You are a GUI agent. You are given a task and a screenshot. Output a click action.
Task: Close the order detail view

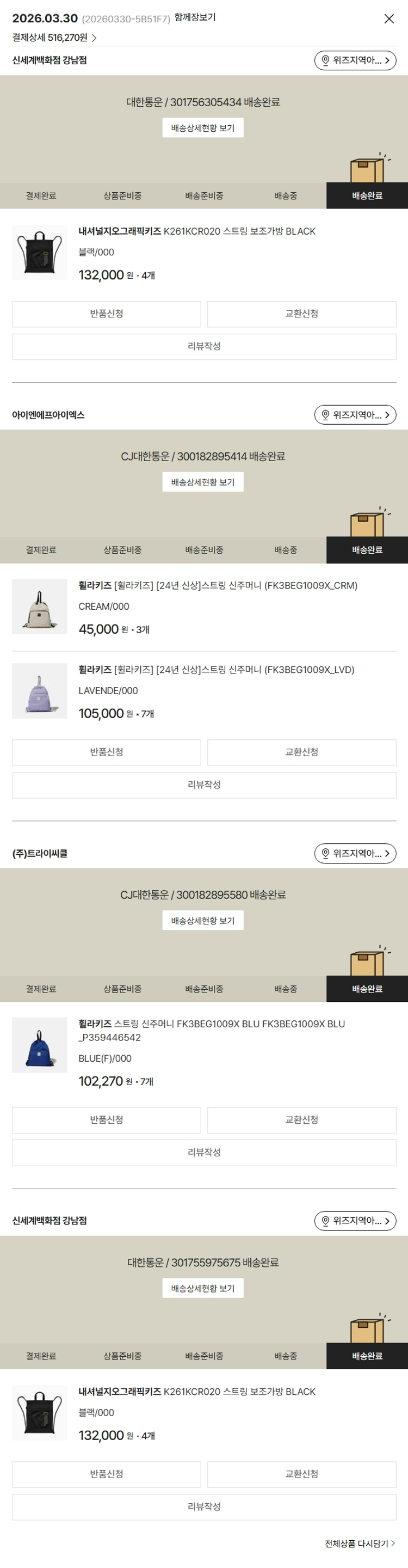[x=388, y=19]
